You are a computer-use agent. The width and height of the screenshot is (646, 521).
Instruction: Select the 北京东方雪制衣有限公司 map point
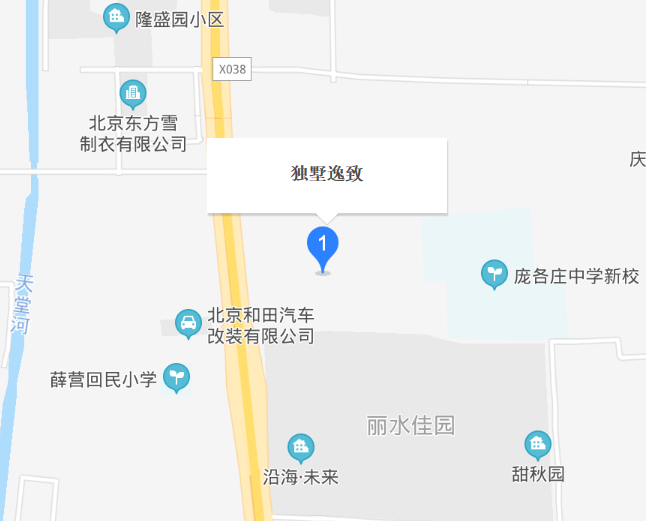132,96
